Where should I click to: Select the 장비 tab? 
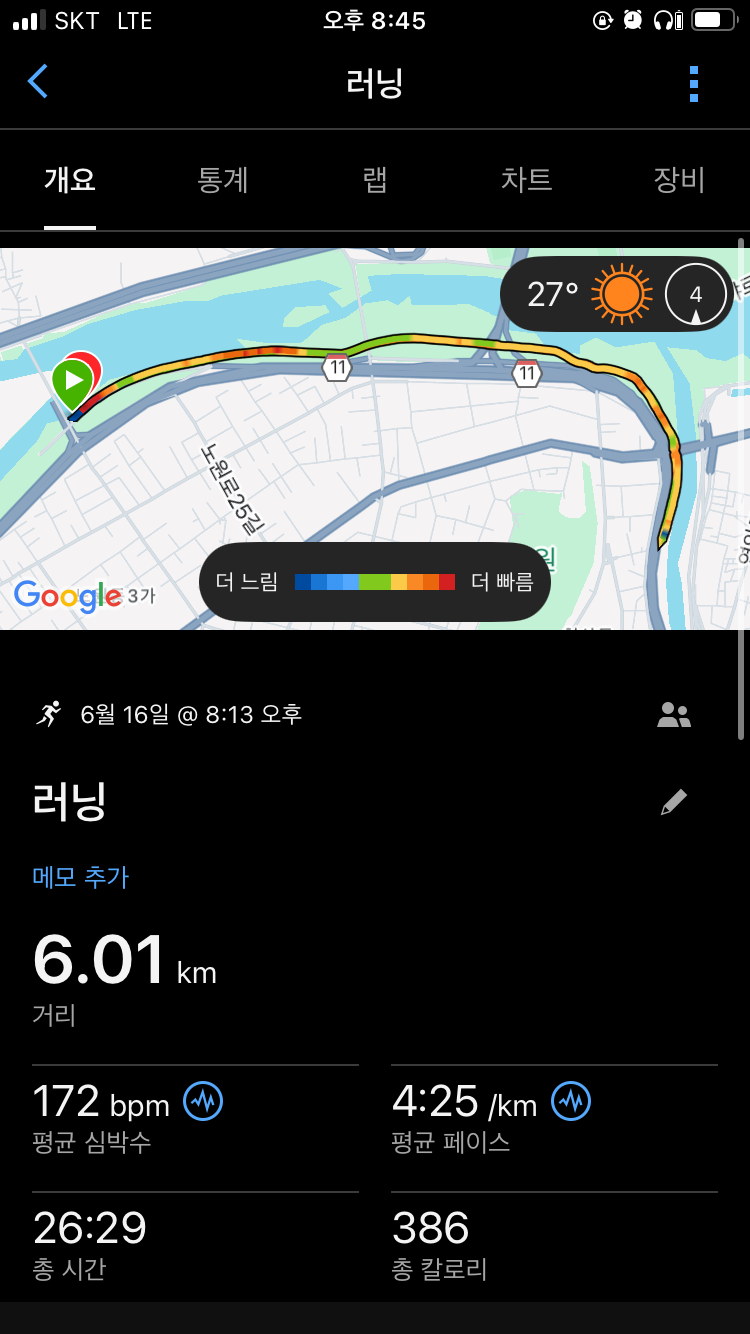pyautogui.click(x=680, y=180)
